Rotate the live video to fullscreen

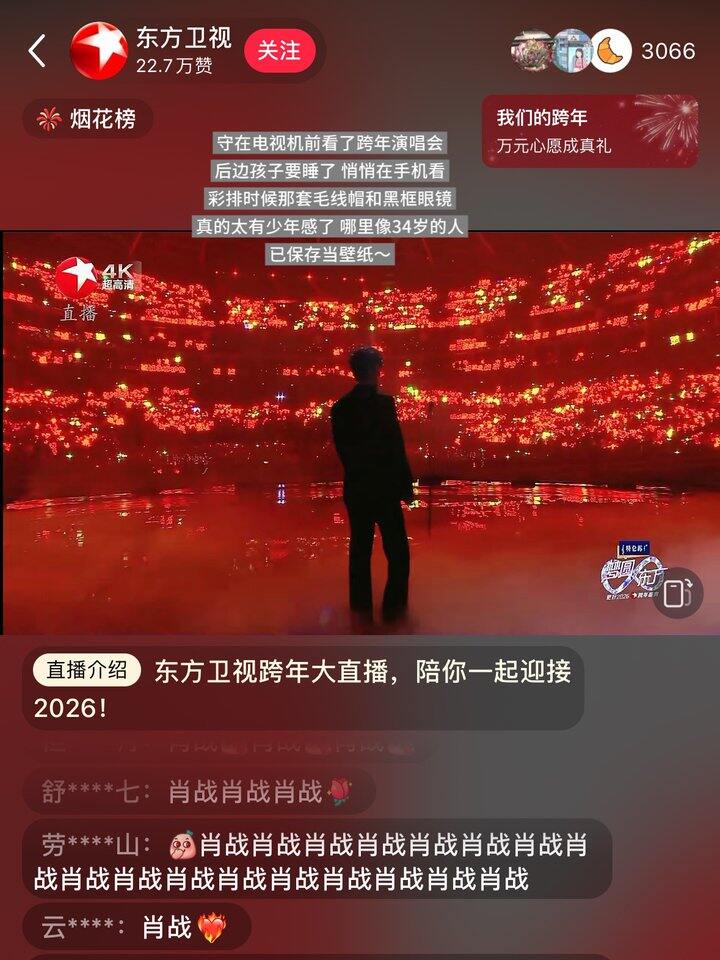(x=678, y=592)
